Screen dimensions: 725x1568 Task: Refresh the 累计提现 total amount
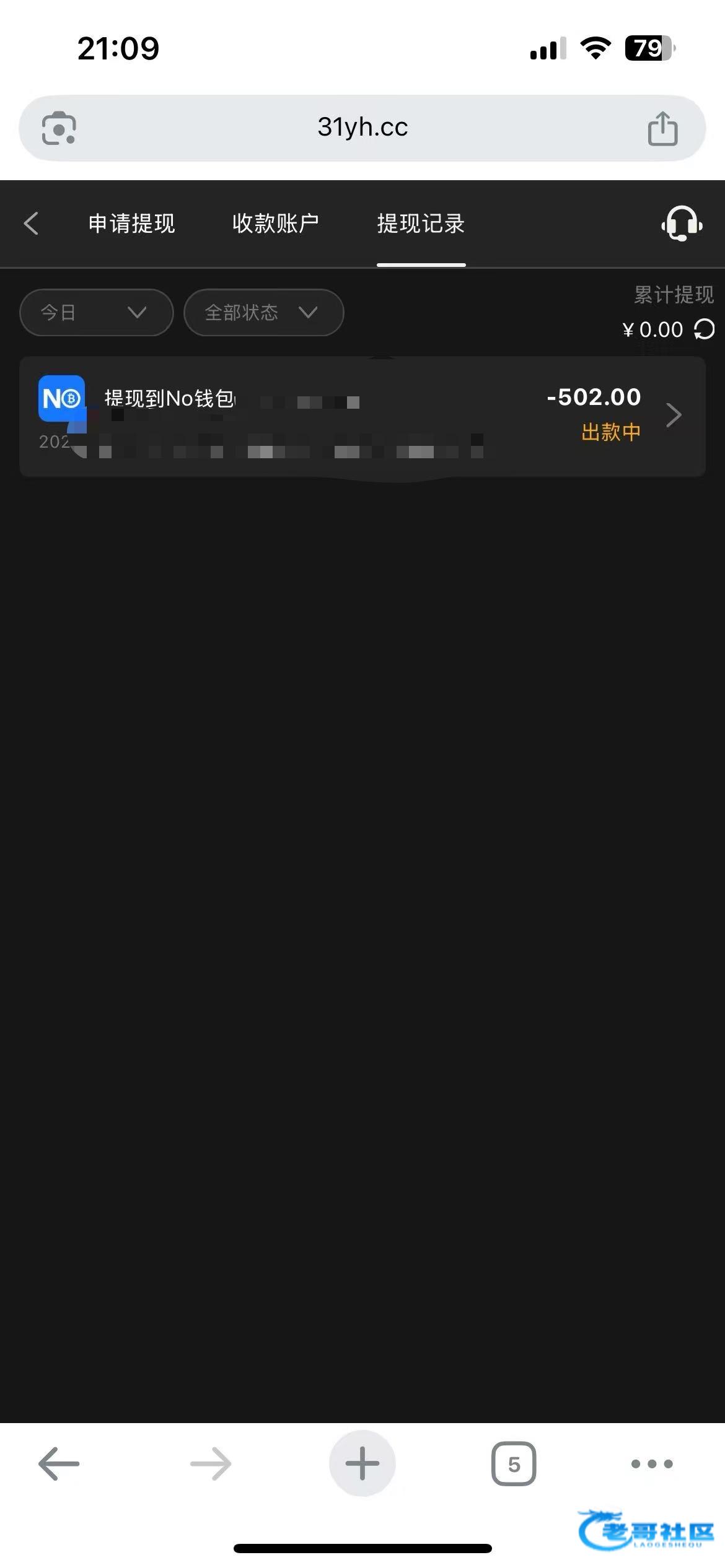click(704, 329)
